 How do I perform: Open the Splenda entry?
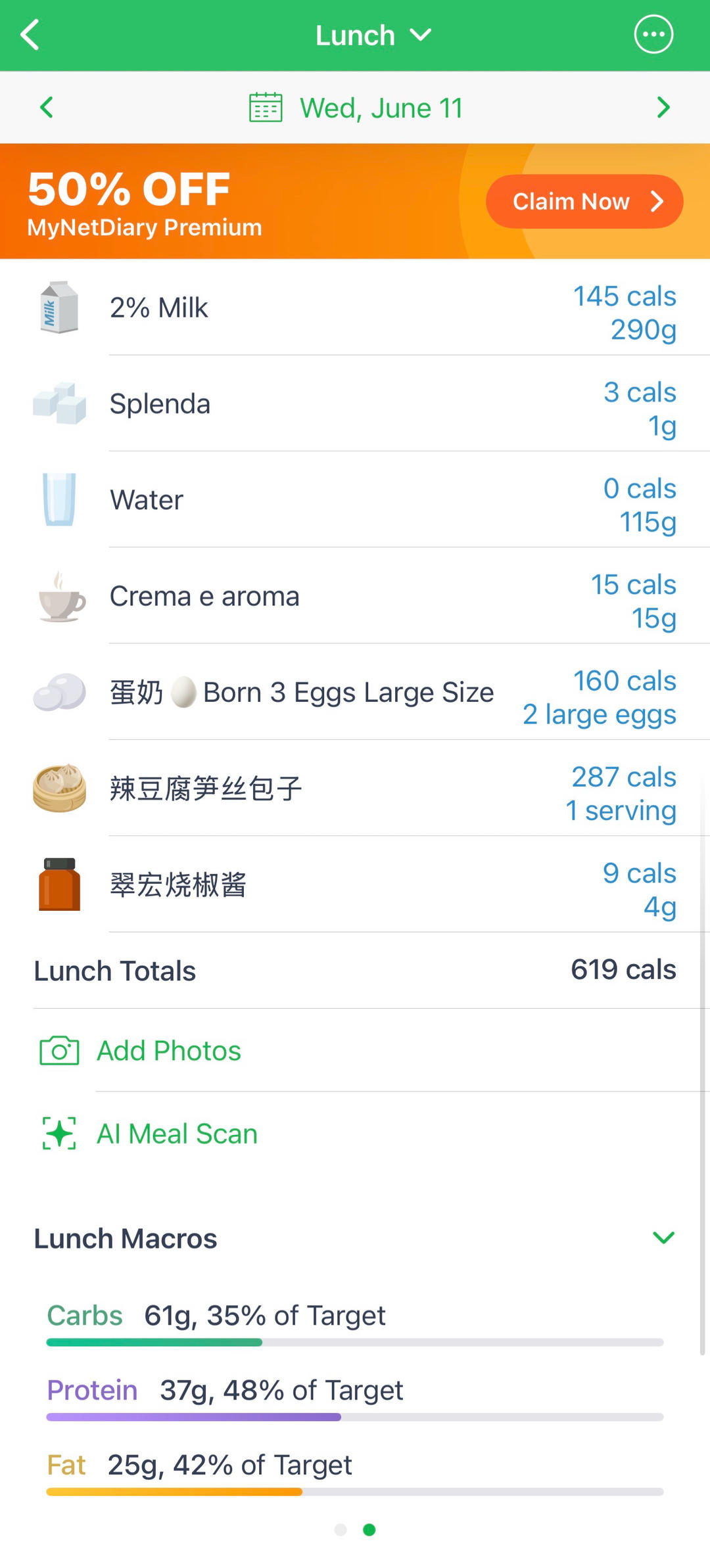355,404
